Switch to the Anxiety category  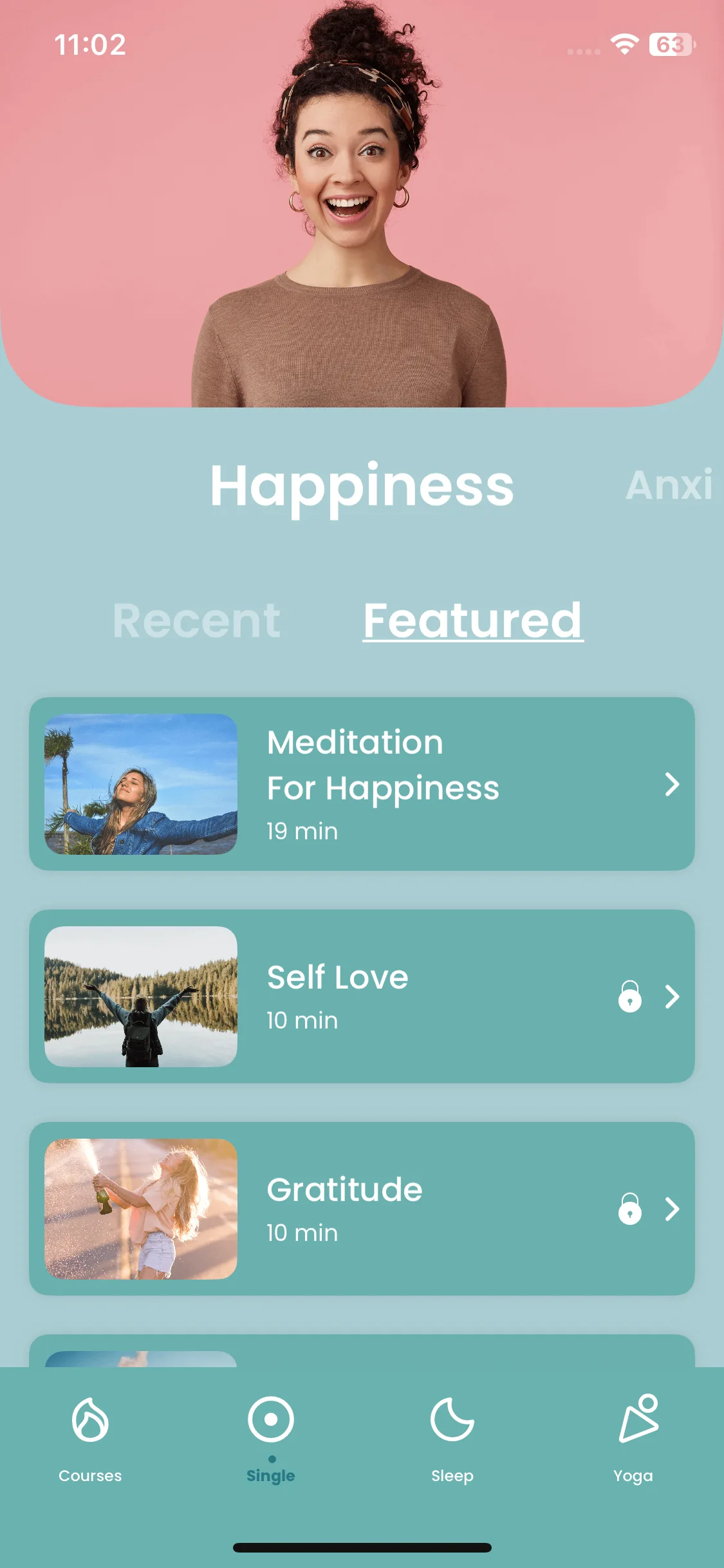669,485
